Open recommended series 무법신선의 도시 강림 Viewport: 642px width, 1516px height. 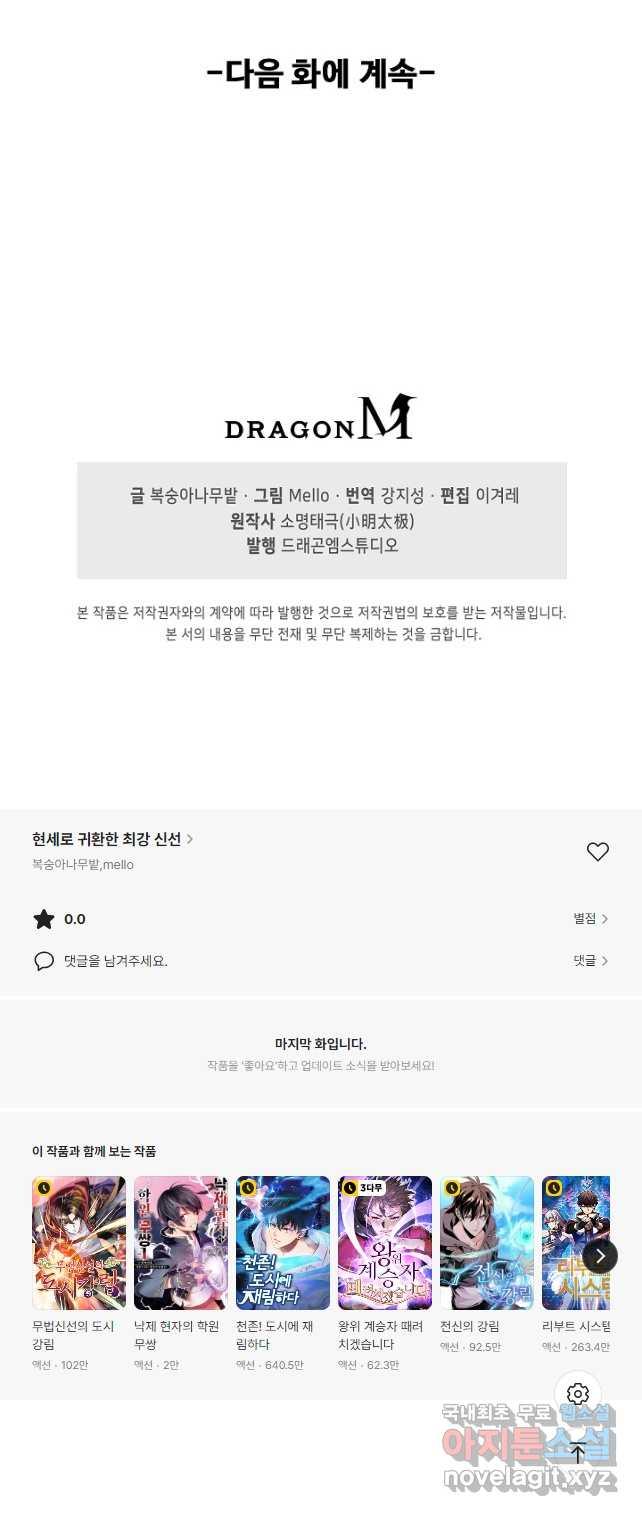pyautogui.click(x=79, y=1243)
